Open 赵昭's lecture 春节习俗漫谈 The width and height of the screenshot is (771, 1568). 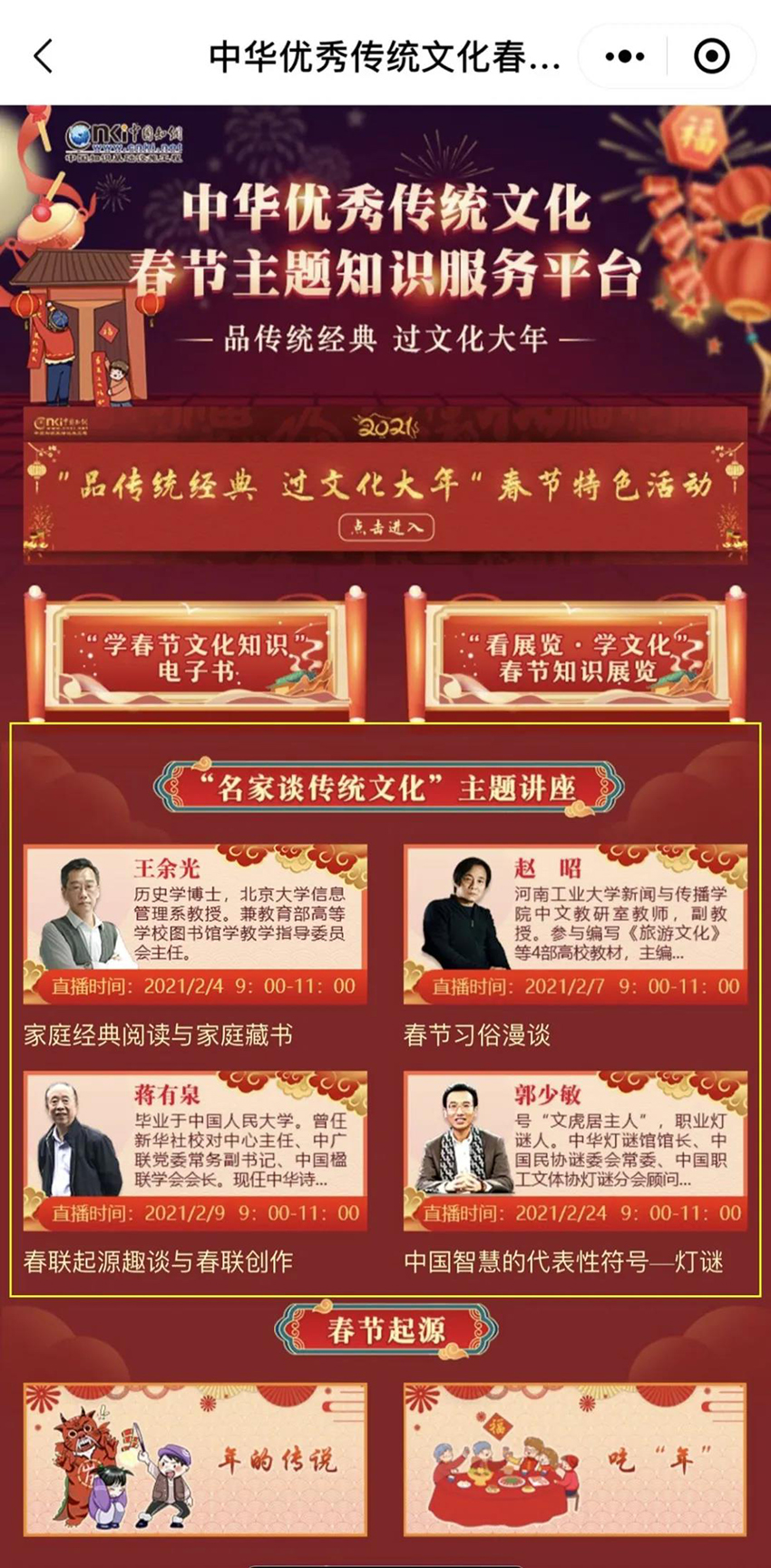(575, 924)
